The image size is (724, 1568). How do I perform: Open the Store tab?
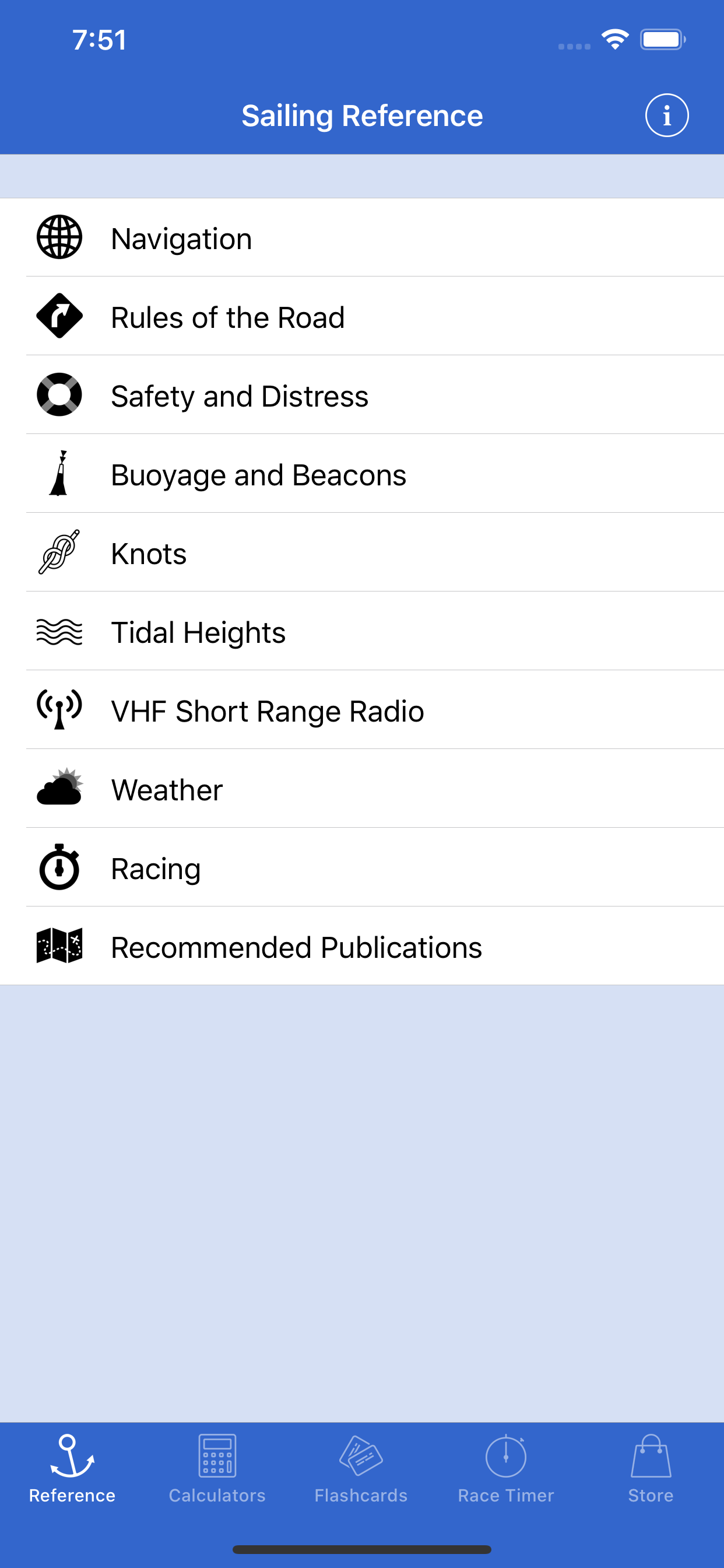coord(651,1469)
